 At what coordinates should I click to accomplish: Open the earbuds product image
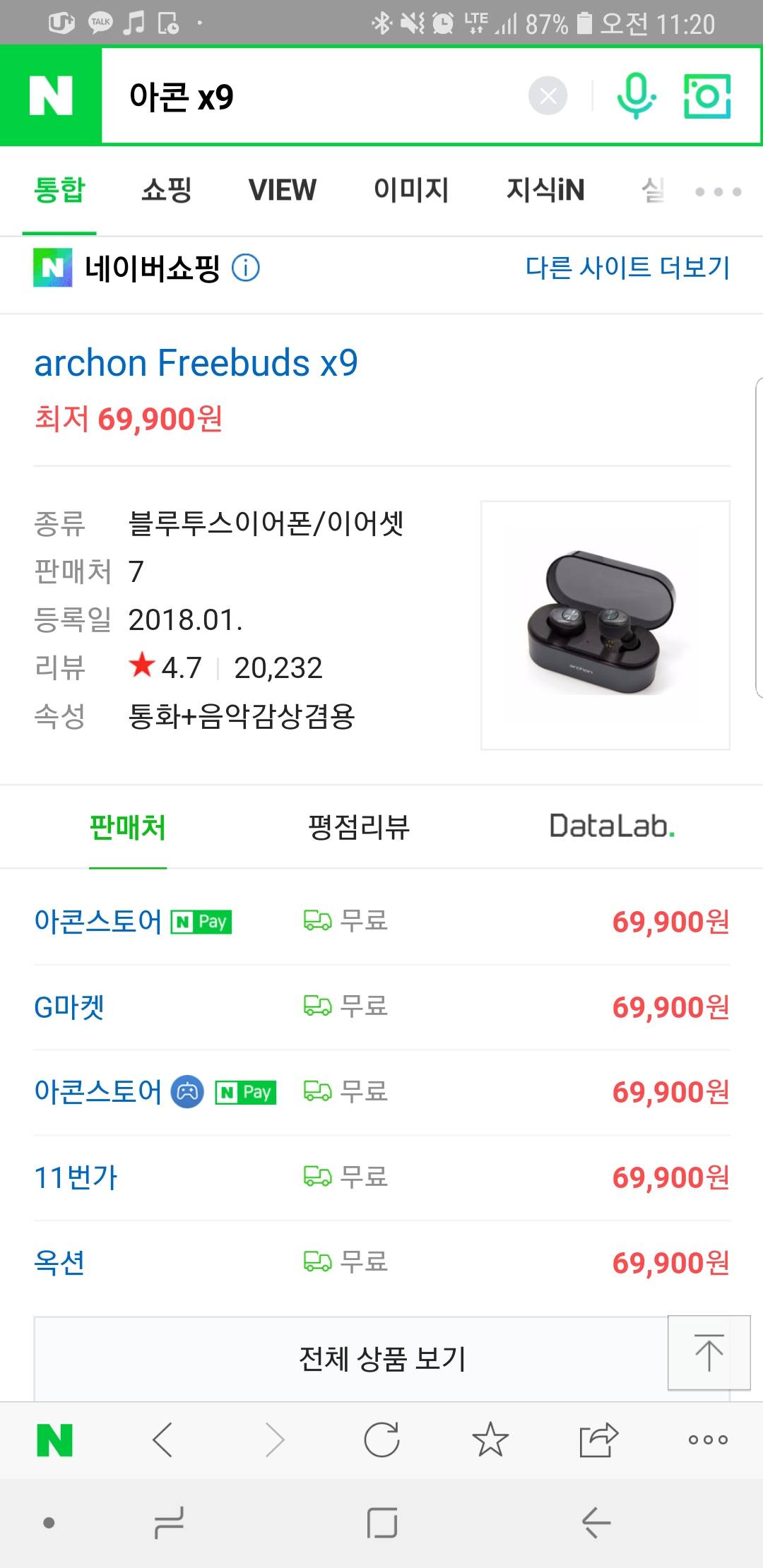pos(605,624)
